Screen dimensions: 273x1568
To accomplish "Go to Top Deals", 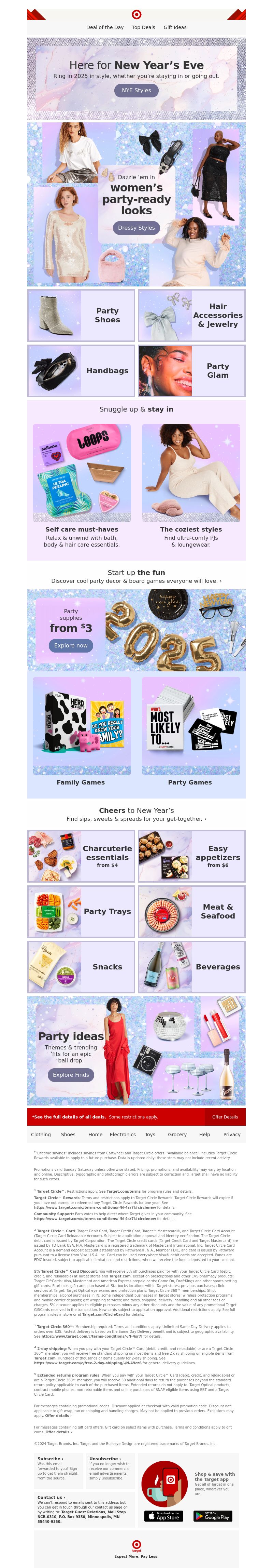I will tap(143, 27).
